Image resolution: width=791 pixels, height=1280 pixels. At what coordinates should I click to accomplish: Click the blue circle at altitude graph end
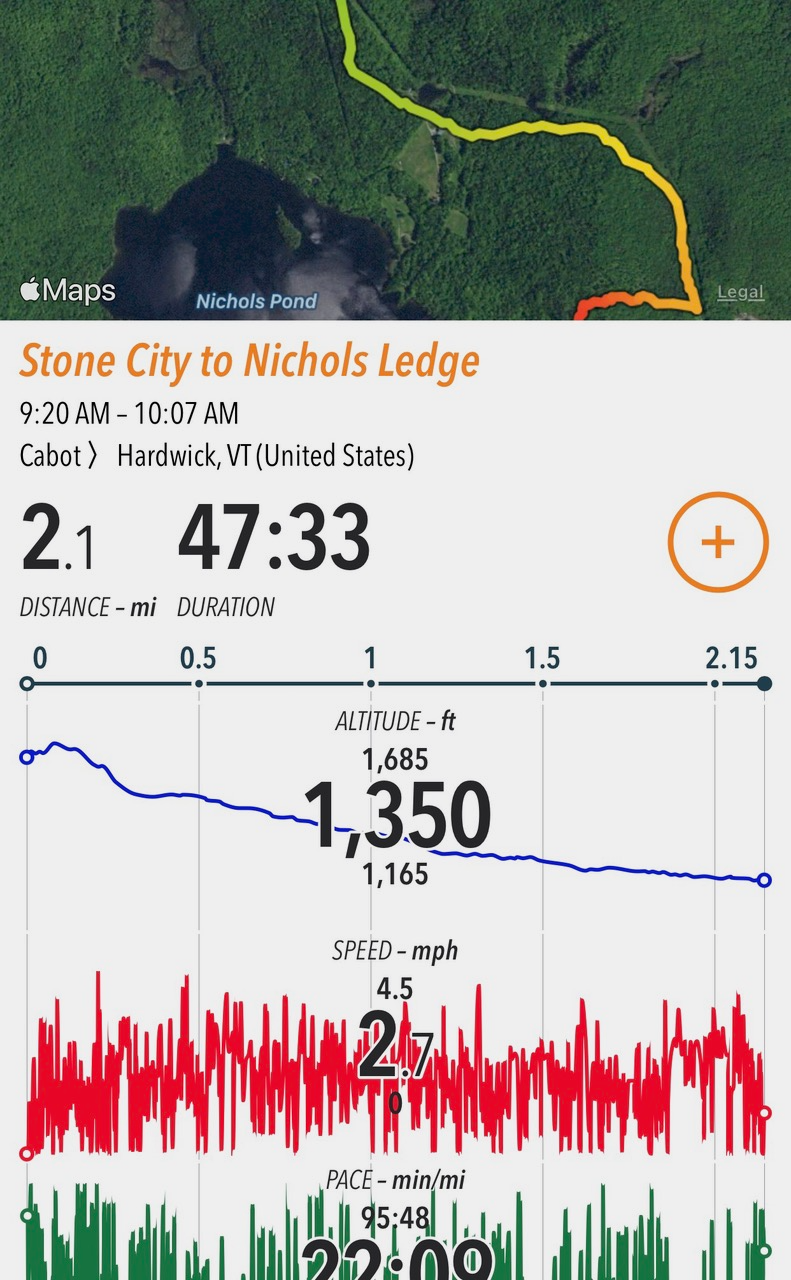click(764, 881)
